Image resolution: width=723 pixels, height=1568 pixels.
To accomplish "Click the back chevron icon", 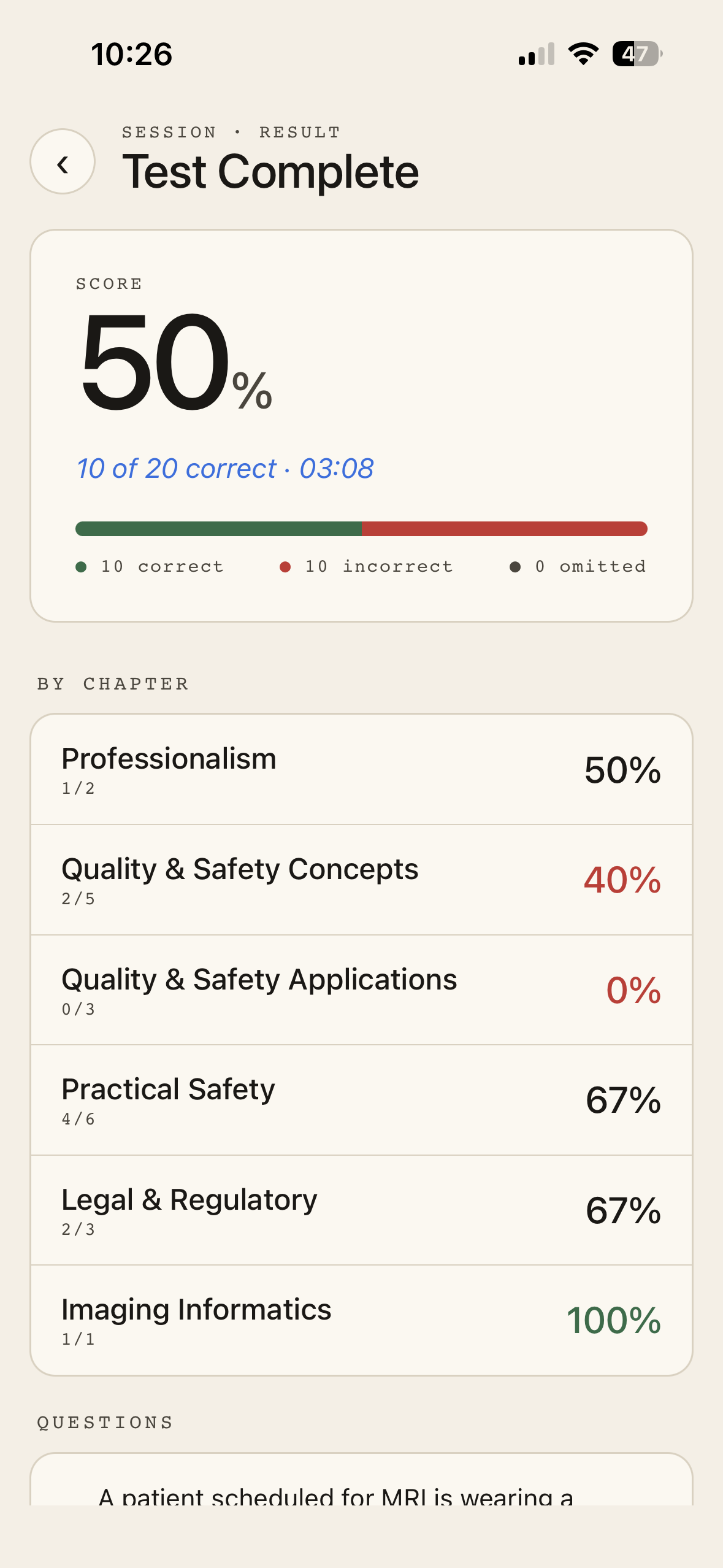I will [63, 164].
